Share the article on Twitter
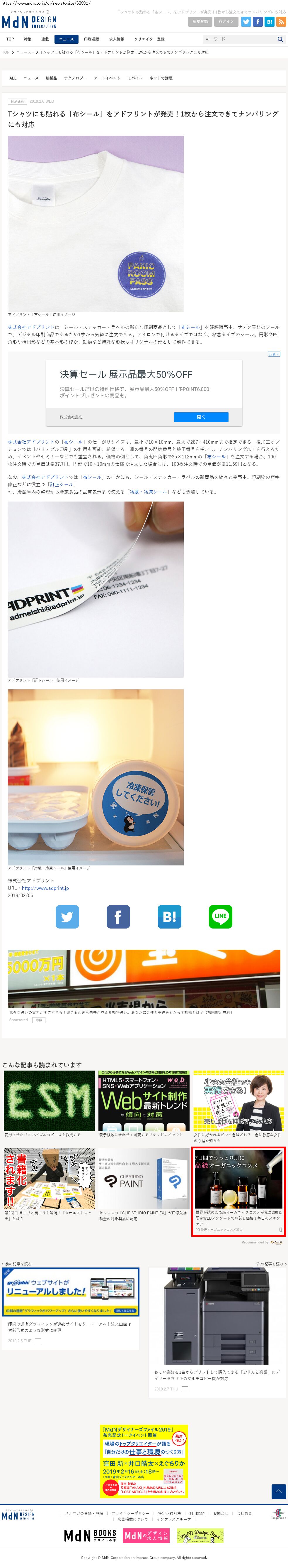 pos(67,916)
